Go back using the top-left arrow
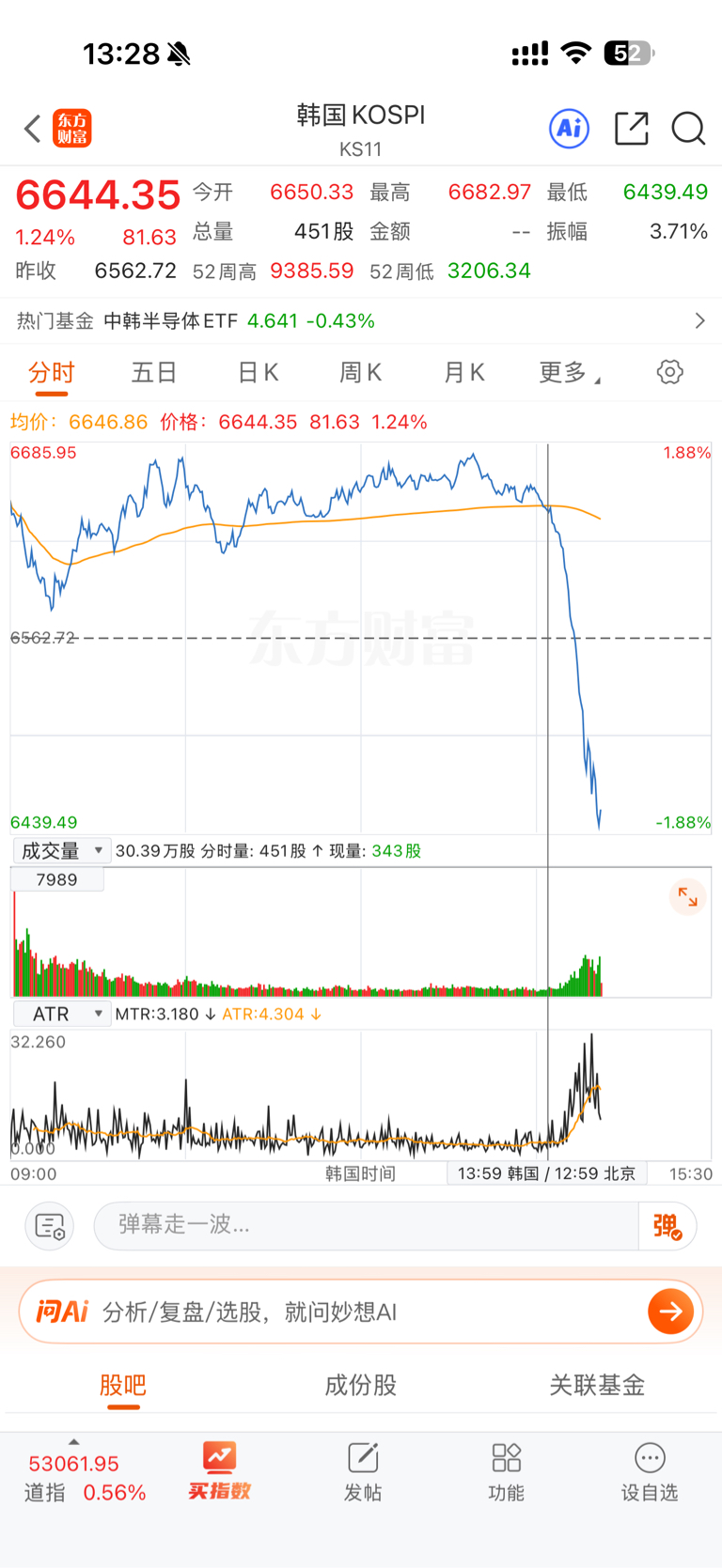Viewport: 722px width, 1568px height. click(x=33, y=129)
